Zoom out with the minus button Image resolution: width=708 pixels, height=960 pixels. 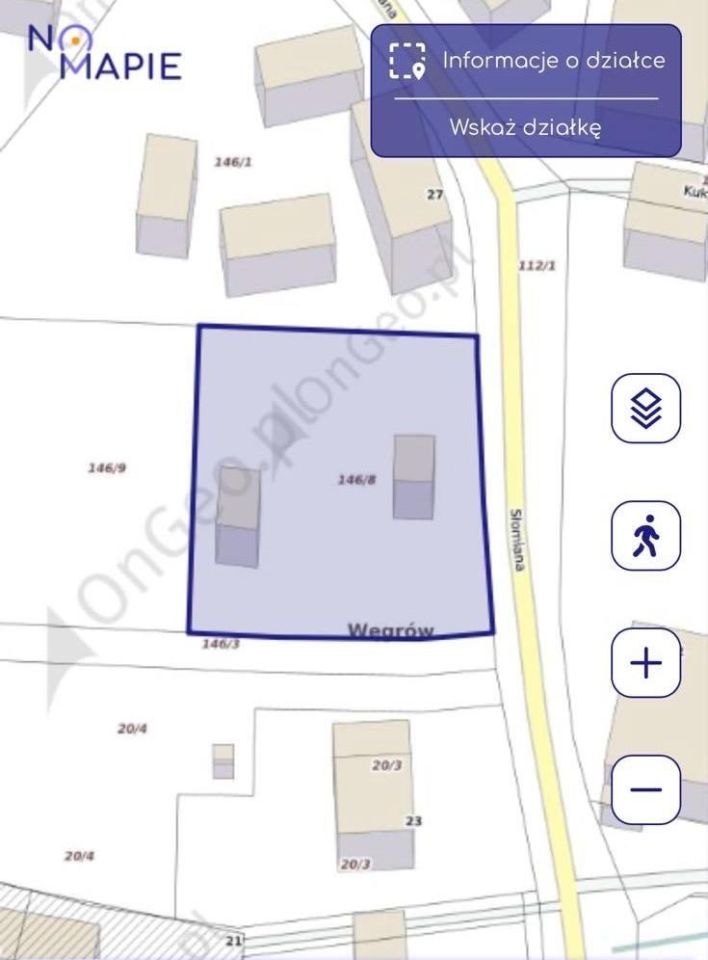click(646, 789)
